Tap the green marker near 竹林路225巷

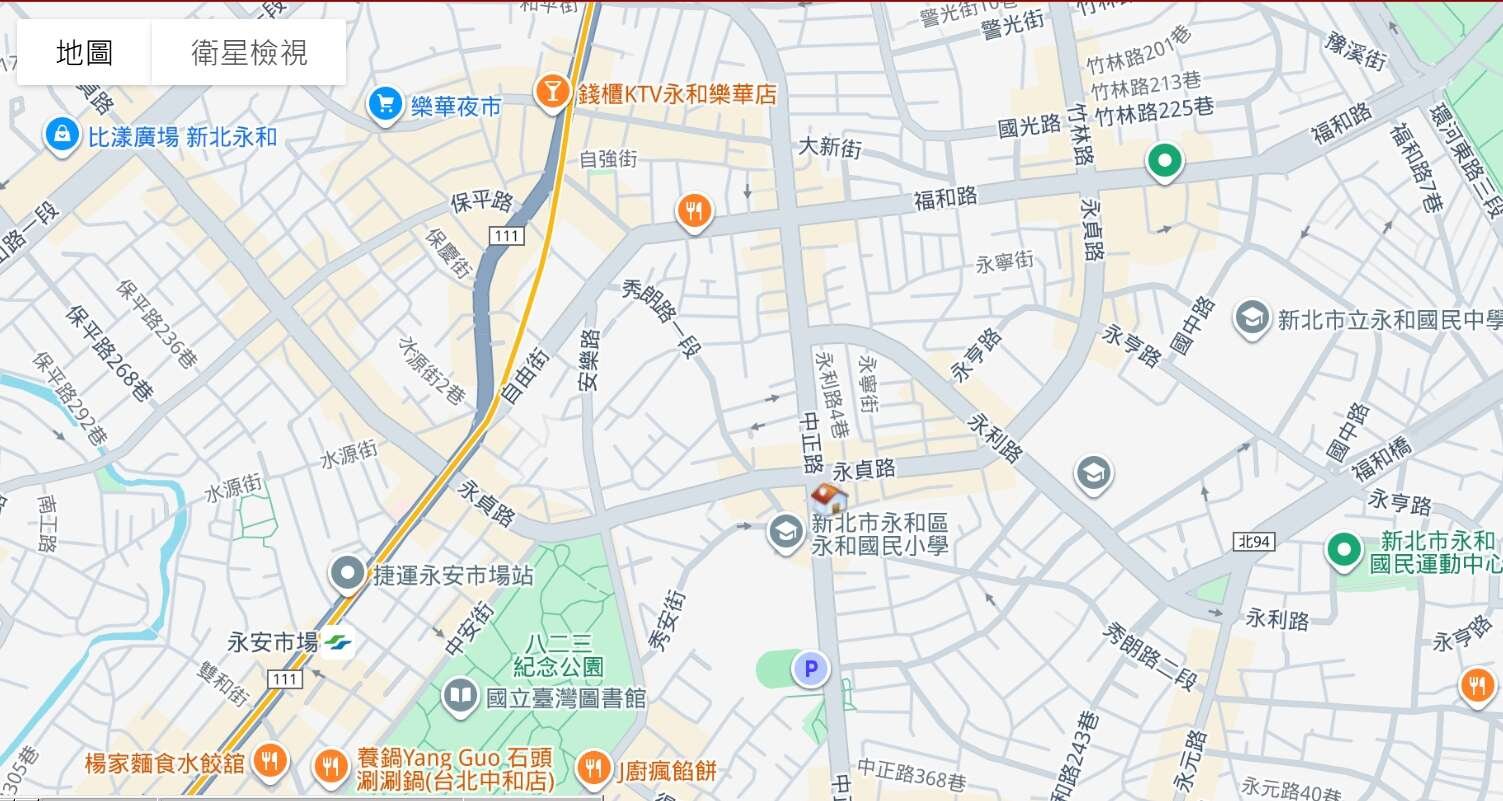click(1163, 160)
